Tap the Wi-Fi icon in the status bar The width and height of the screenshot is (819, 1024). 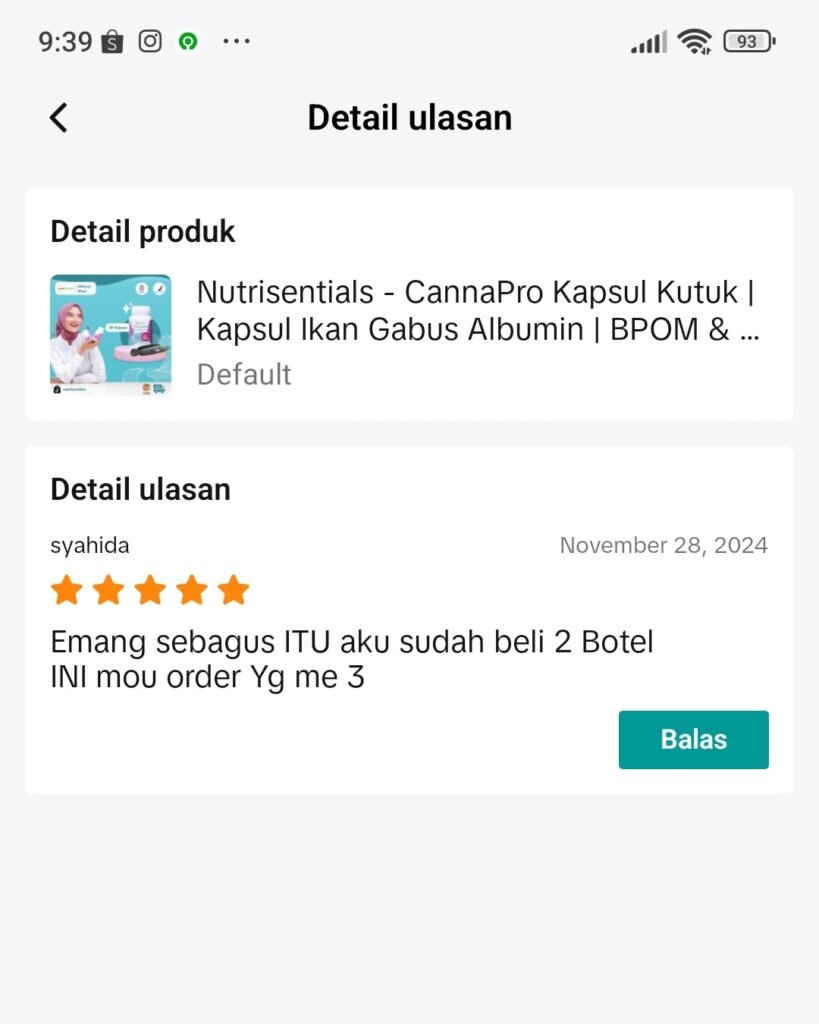click(x=694, y=41)
